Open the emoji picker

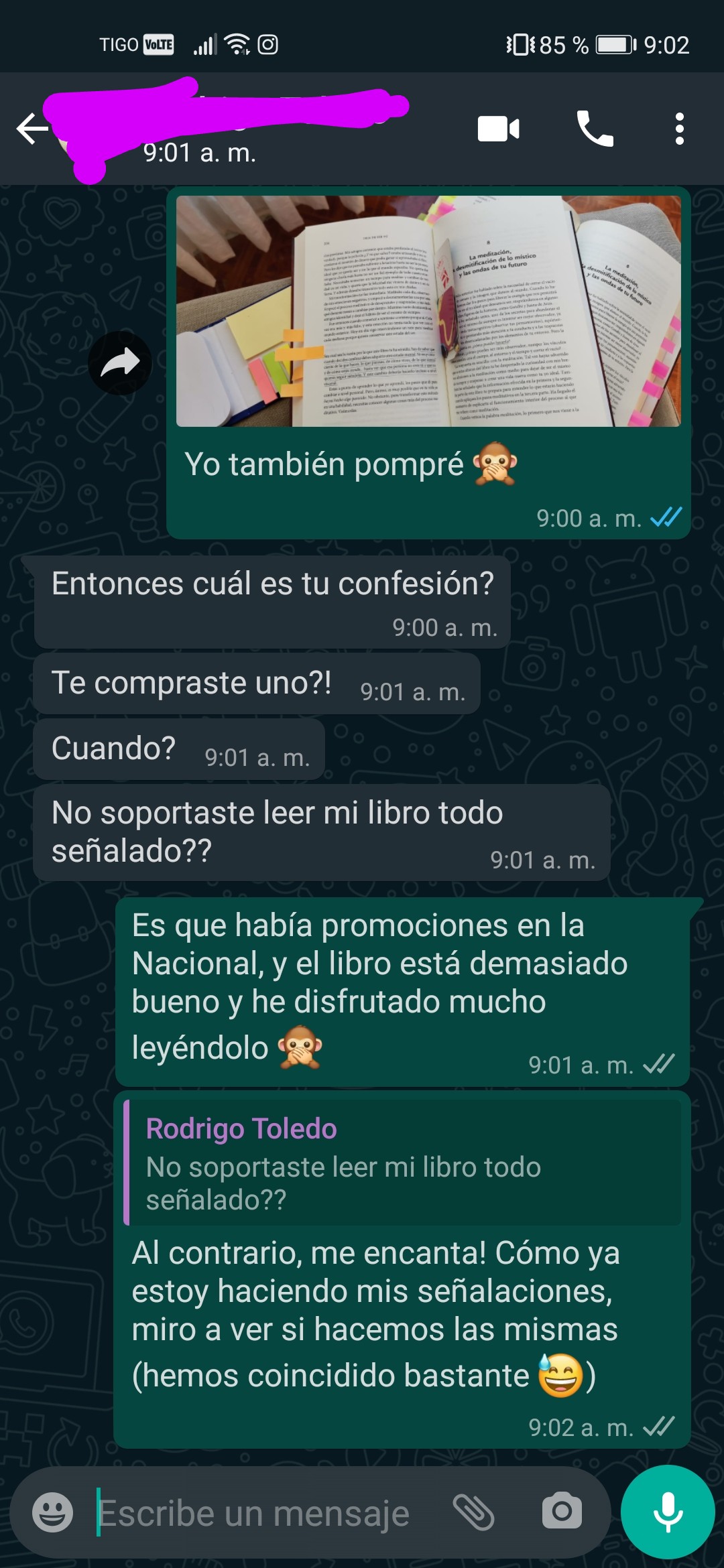point(53,1512)
